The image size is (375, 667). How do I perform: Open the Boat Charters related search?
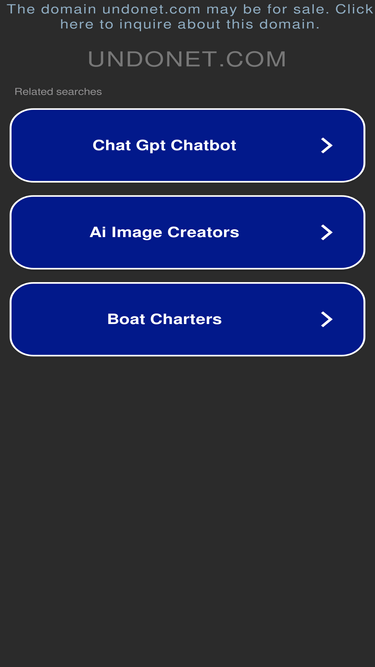point(188,319)
